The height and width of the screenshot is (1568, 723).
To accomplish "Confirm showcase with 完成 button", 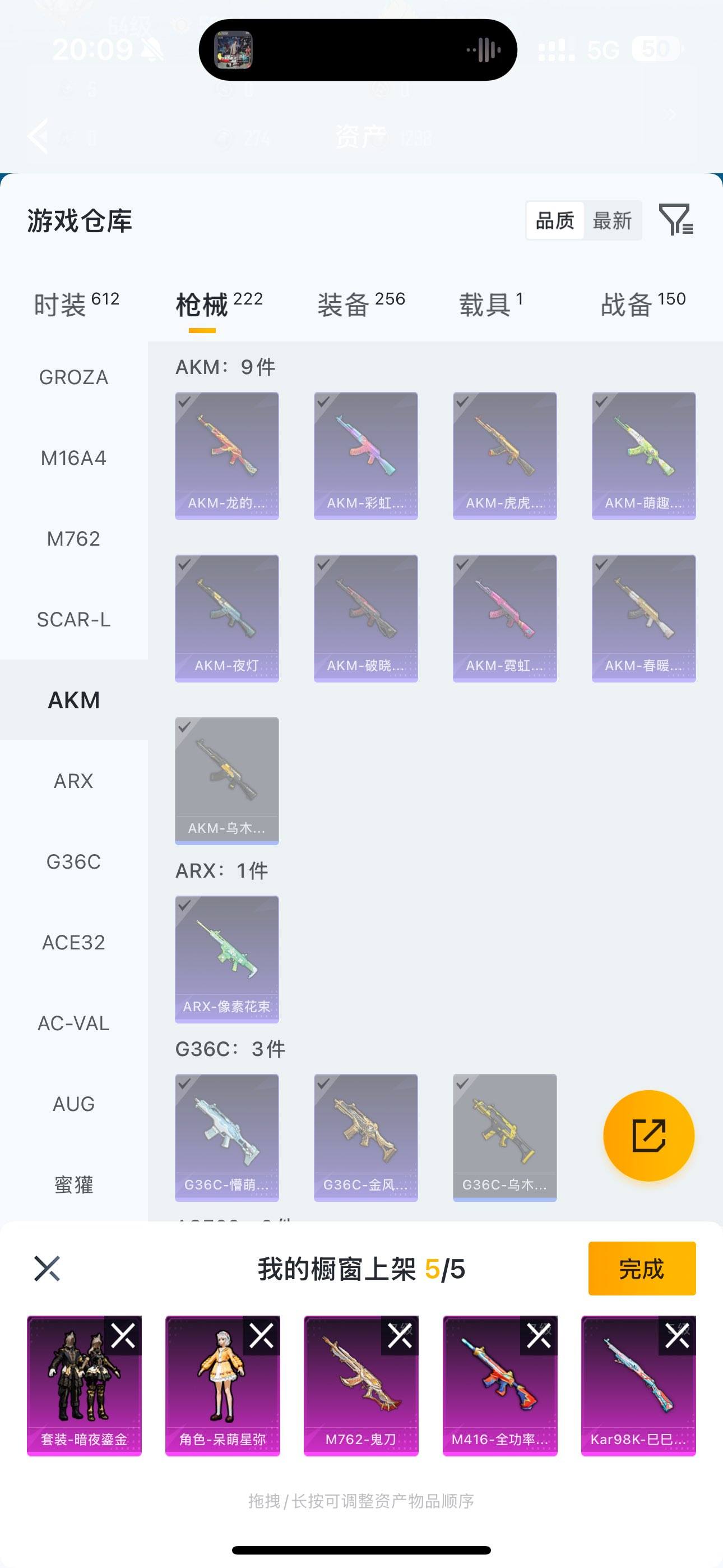I will (x=641, y=1269).
